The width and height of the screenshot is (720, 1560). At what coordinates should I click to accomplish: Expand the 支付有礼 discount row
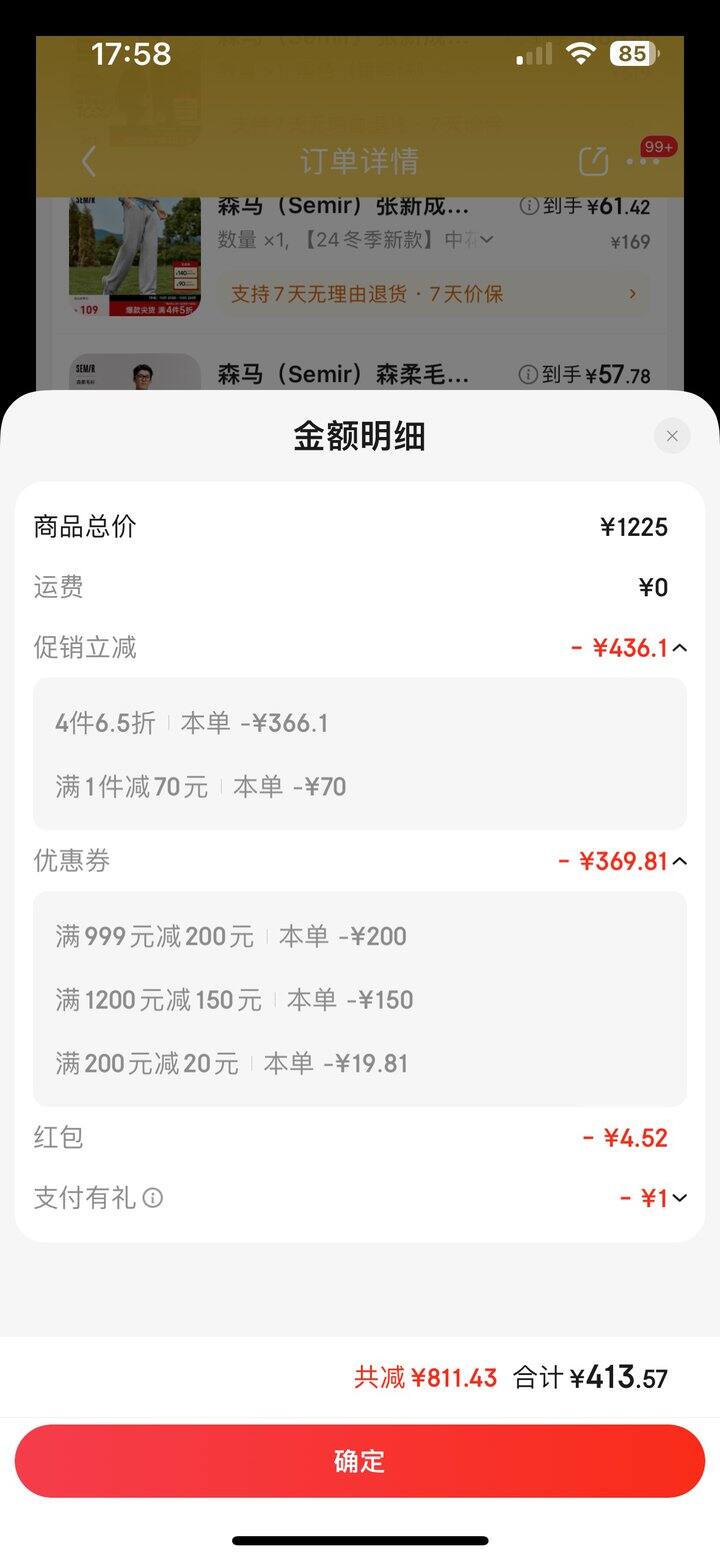[x=680, y=1198]
